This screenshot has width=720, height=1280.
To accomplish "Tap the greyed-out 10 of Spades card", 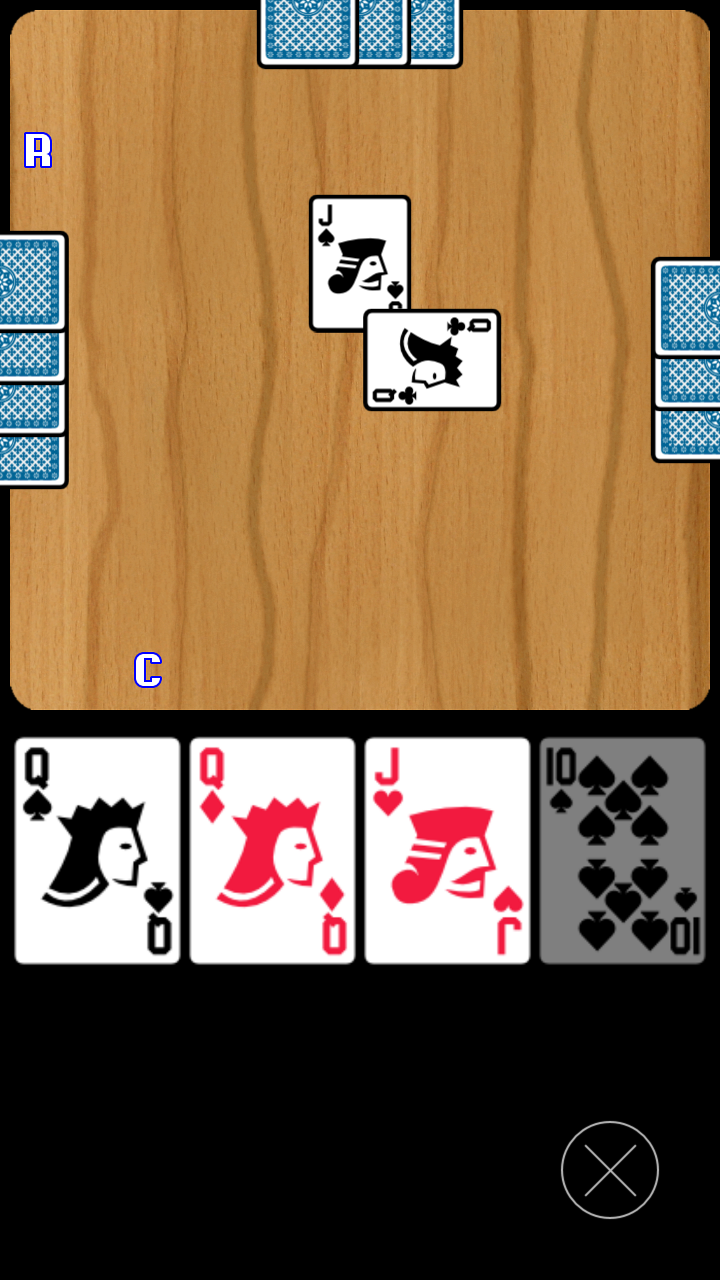I will tap(622, 851).
